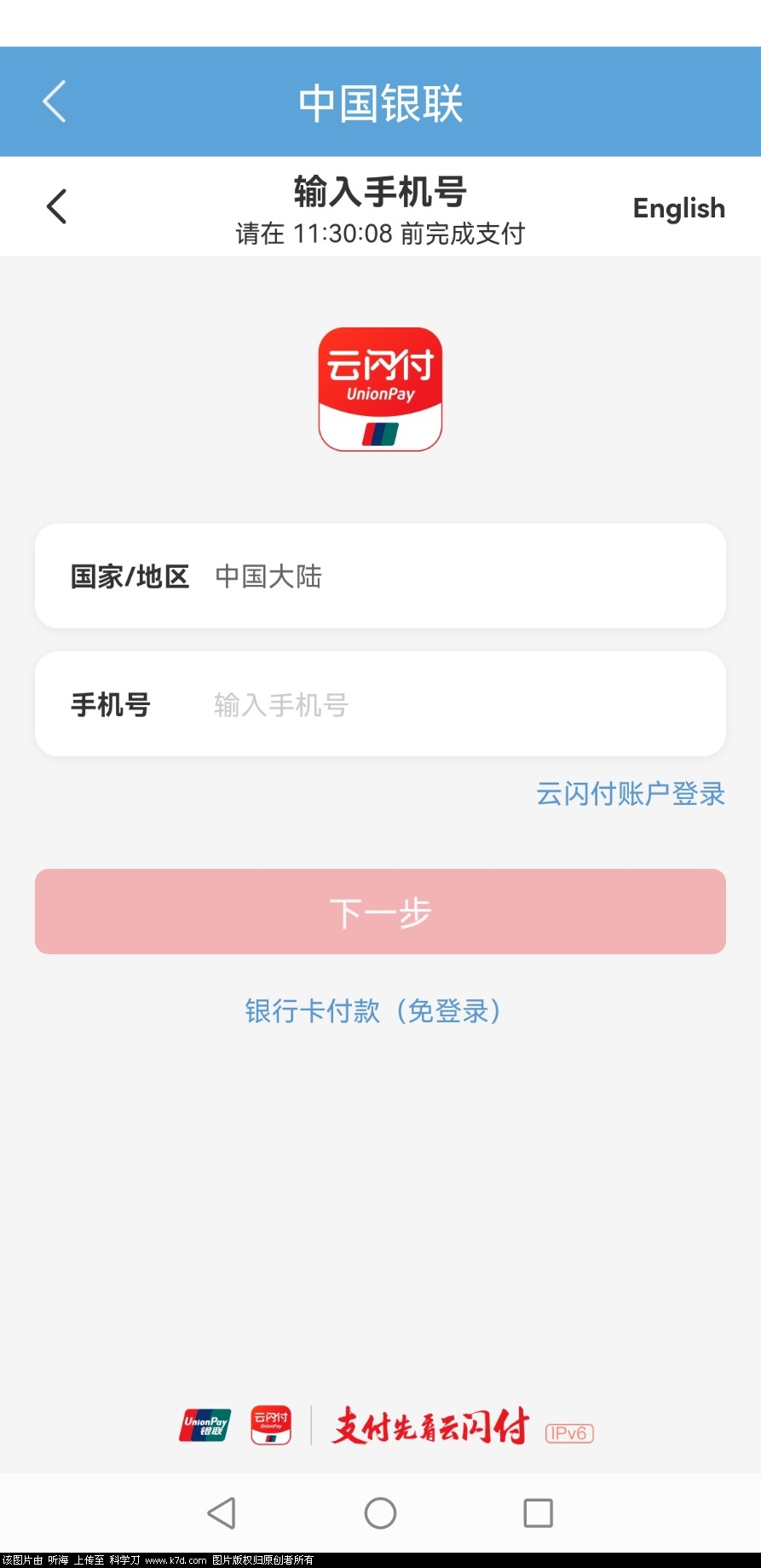Tap the Android recents square button
Viewport: 761px width, 1568px height.
pyautogui.click(x=538, y=1513)
